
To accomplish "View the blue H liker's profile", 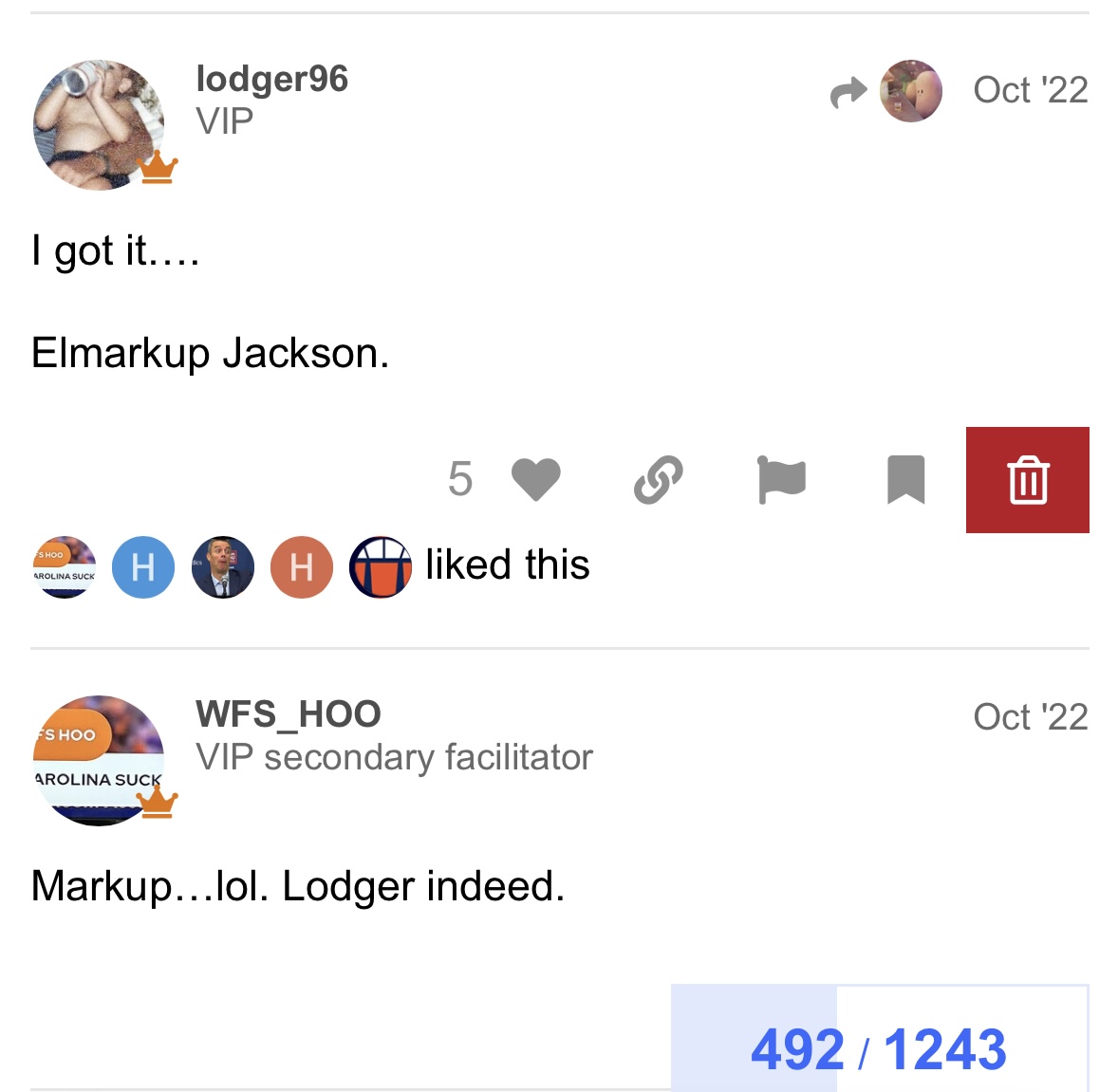I will tap(143, 567).
